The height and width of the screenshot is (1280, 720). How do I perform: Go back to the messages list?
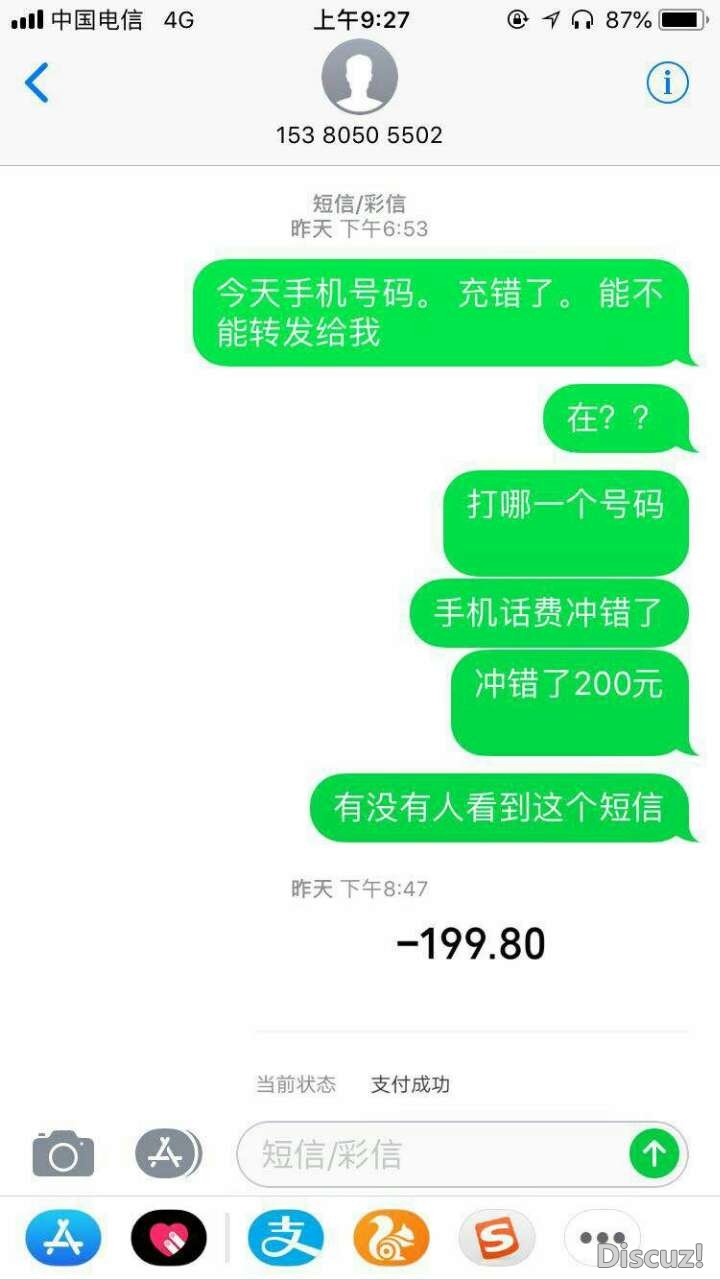(x=37, y=82)
